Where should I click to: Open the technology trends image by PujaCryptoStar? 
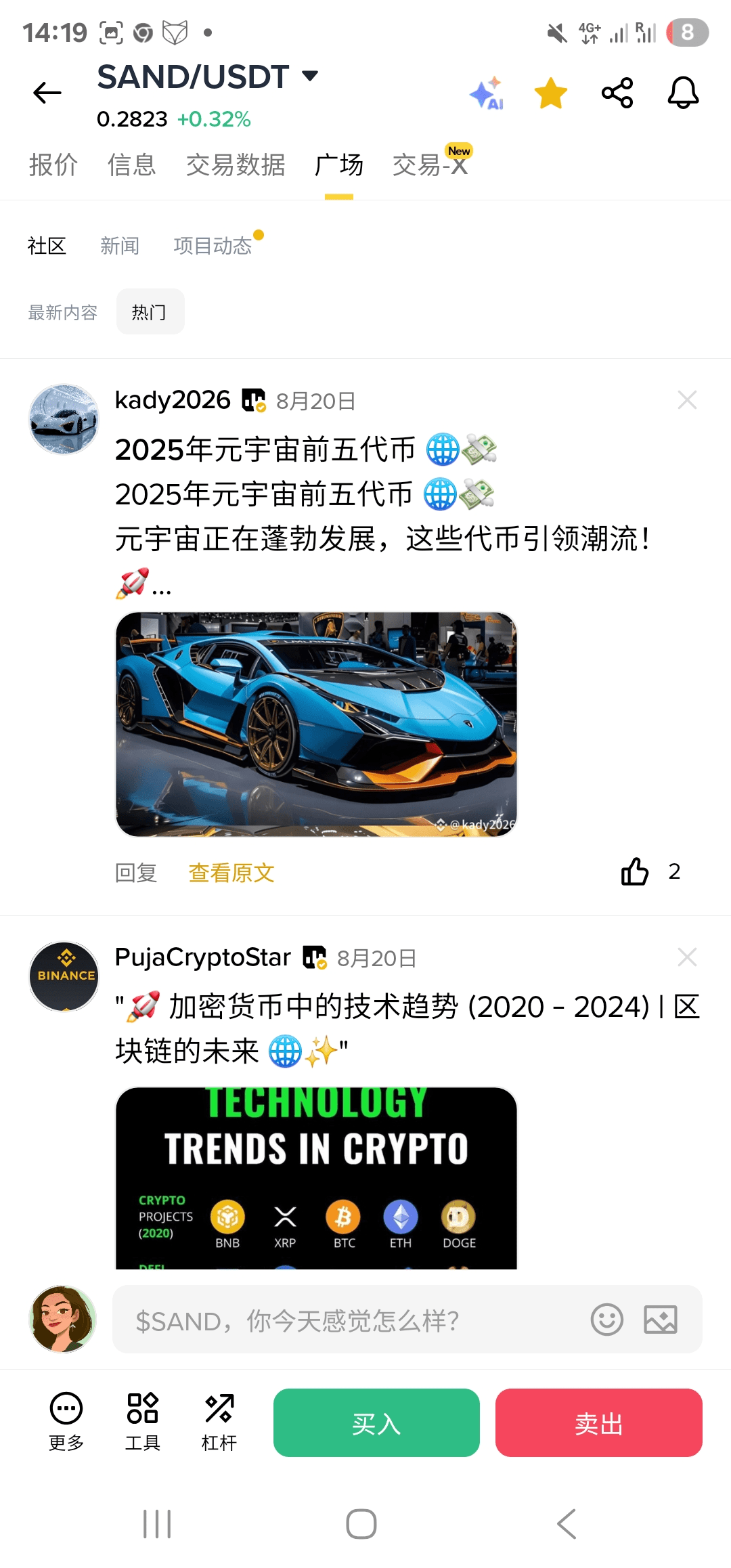pos(316,1178)
